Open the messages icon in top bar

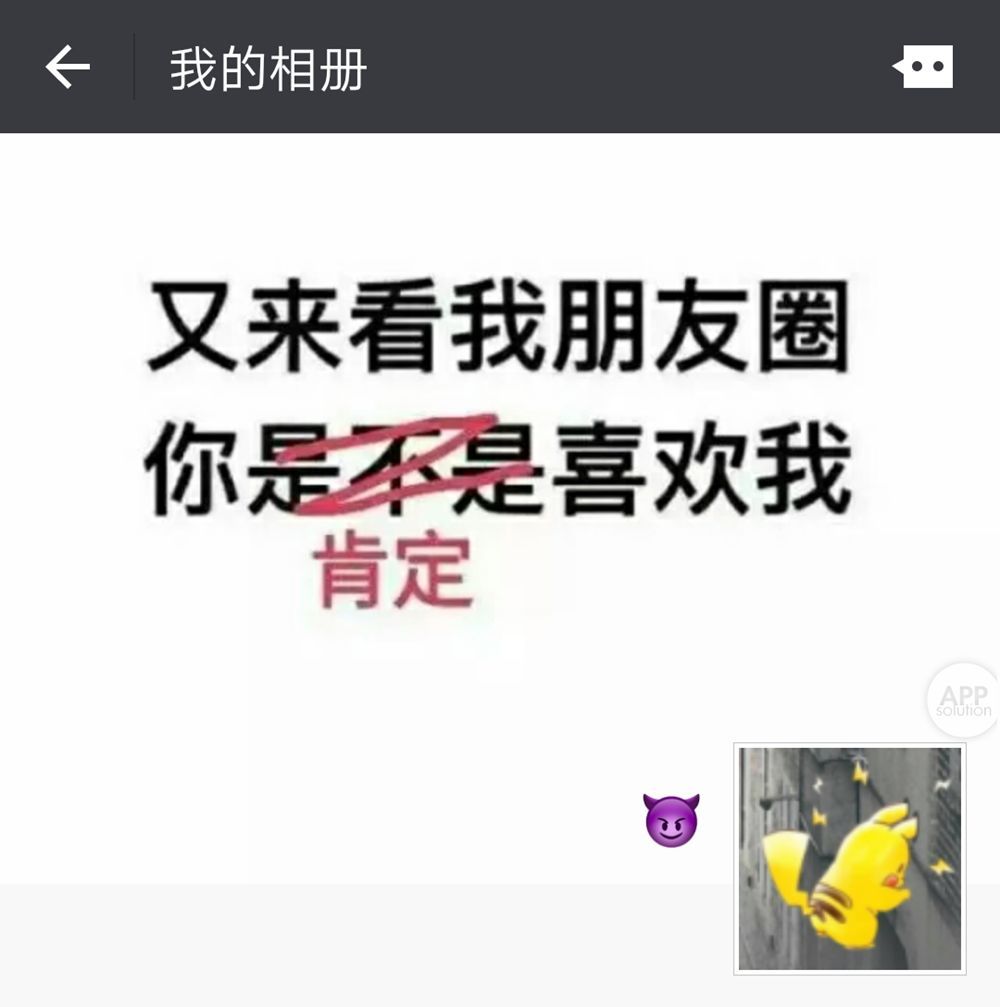(923, 68)
